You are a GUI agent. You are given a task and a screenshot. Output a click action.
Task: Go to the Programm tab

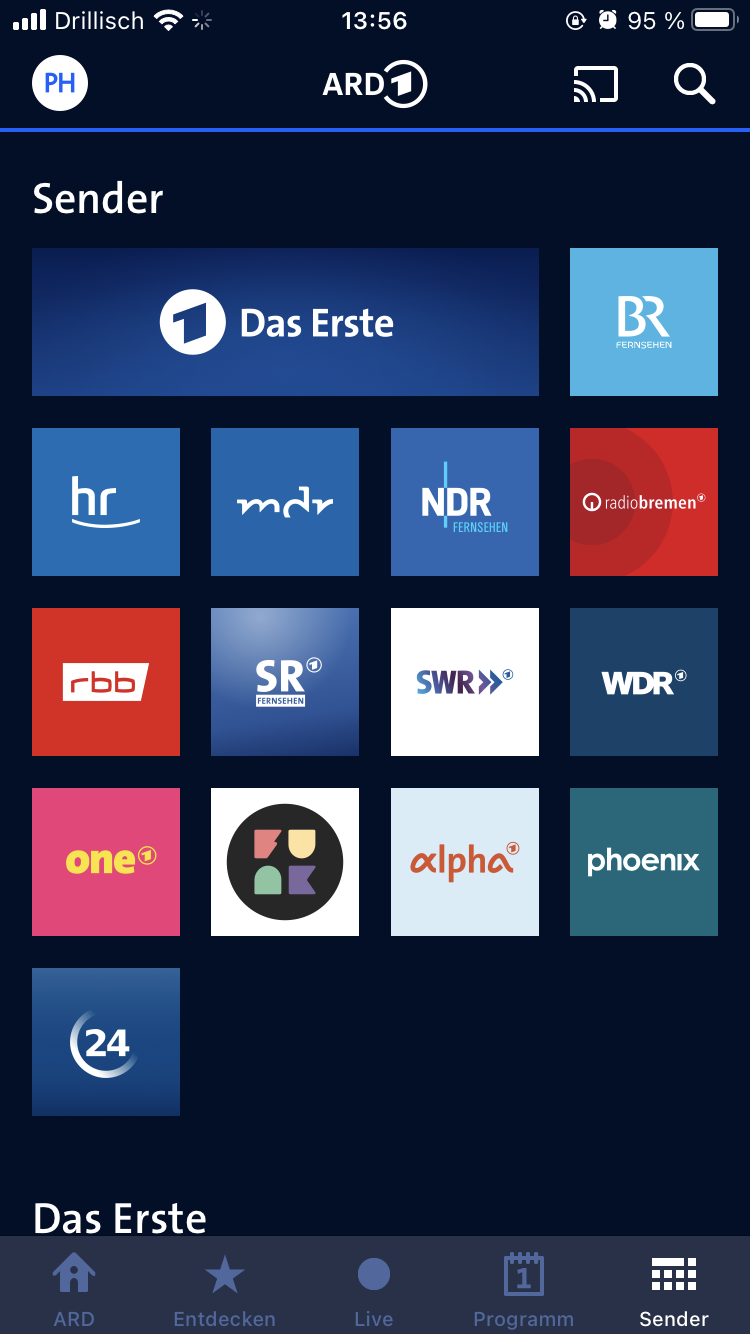pos(523,1288)
